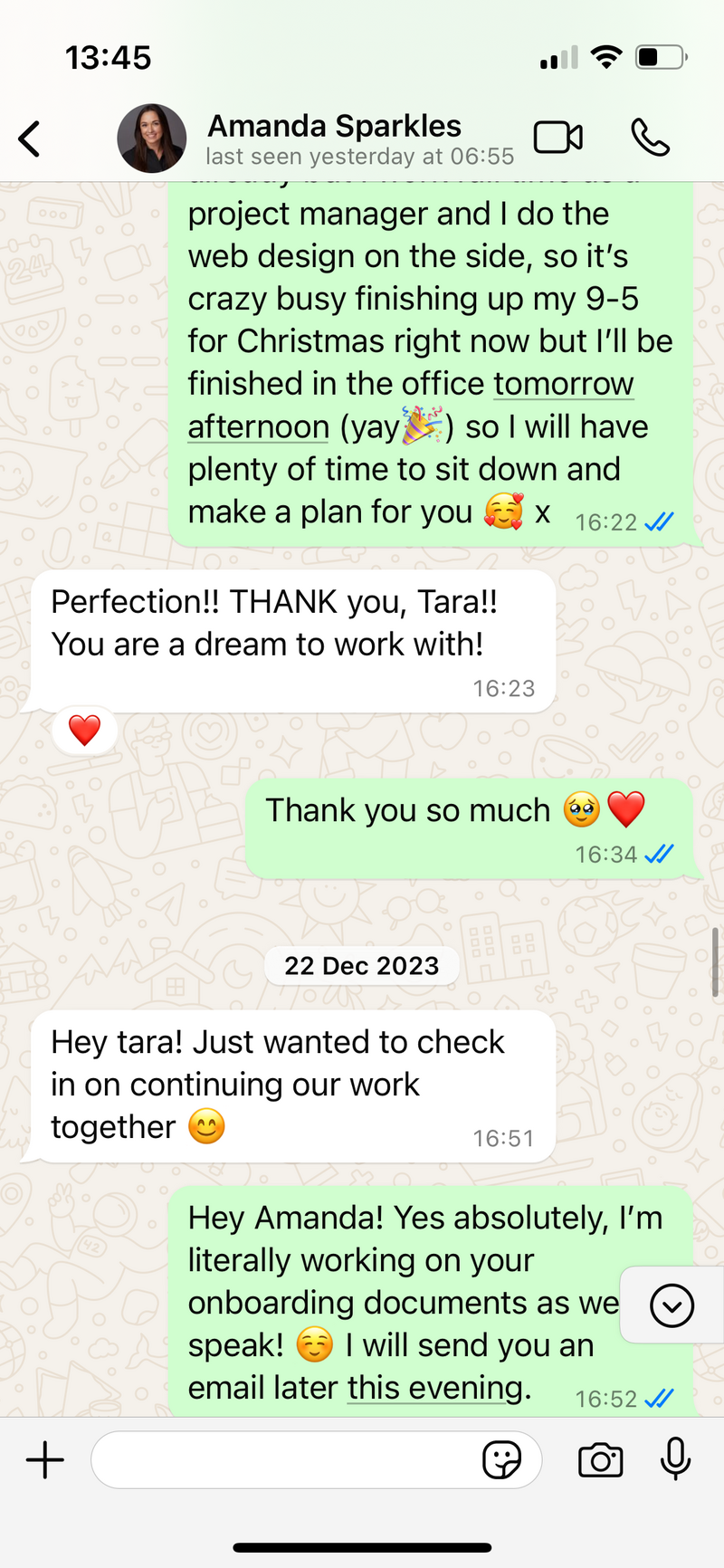
Task: Open the camera to send a photo
Action: click(x=601, y=1459)
